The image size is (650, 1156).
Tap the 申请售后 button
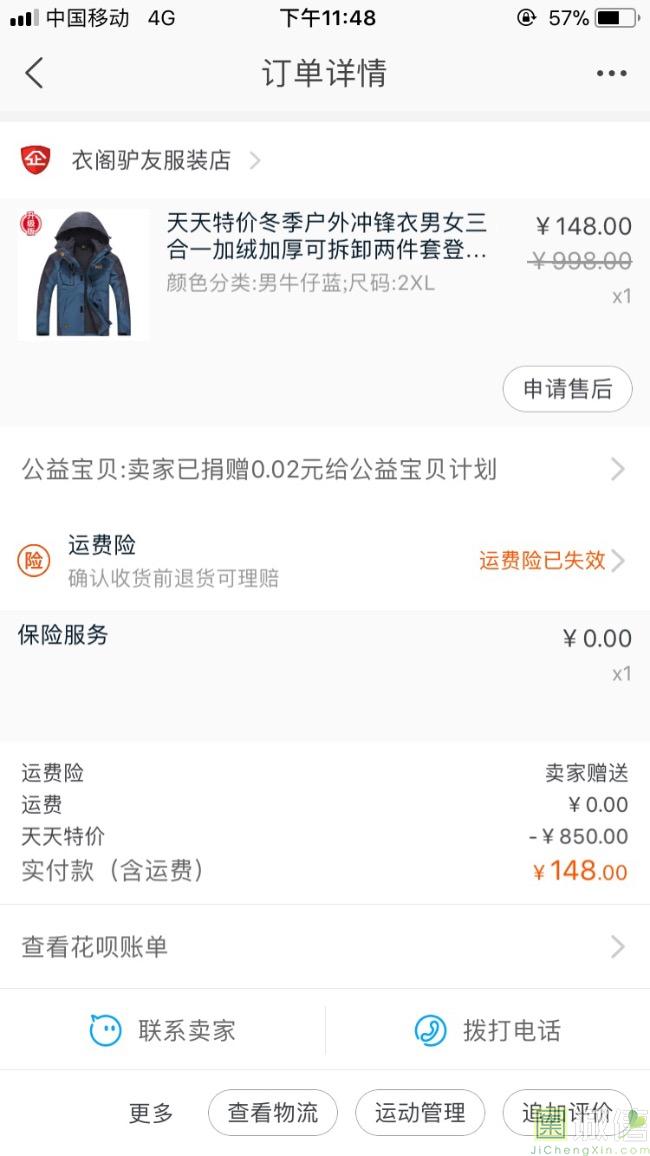tap(567, 389)
